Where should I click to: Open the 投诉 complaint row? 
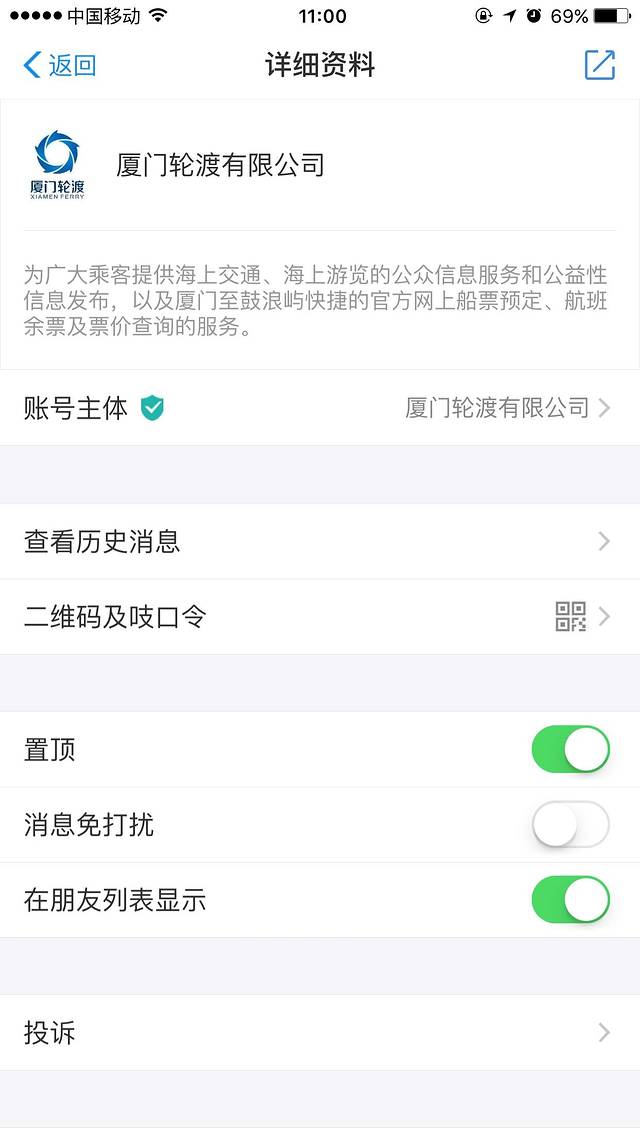pos(320,1033)
